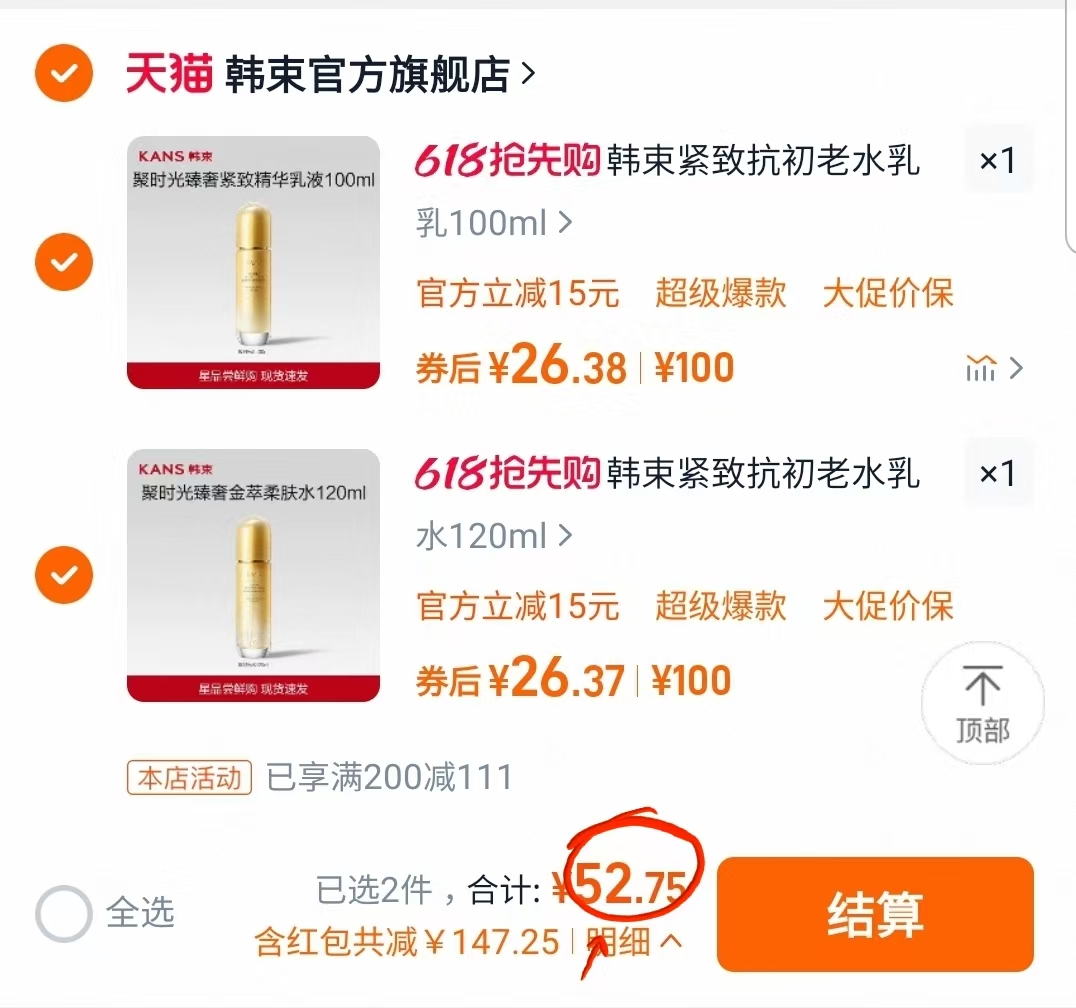Viewport: 1076px width, 1008px height.
Task: Adjust quantity ×1 for 乳100ml item
Action: pos(997,160)
